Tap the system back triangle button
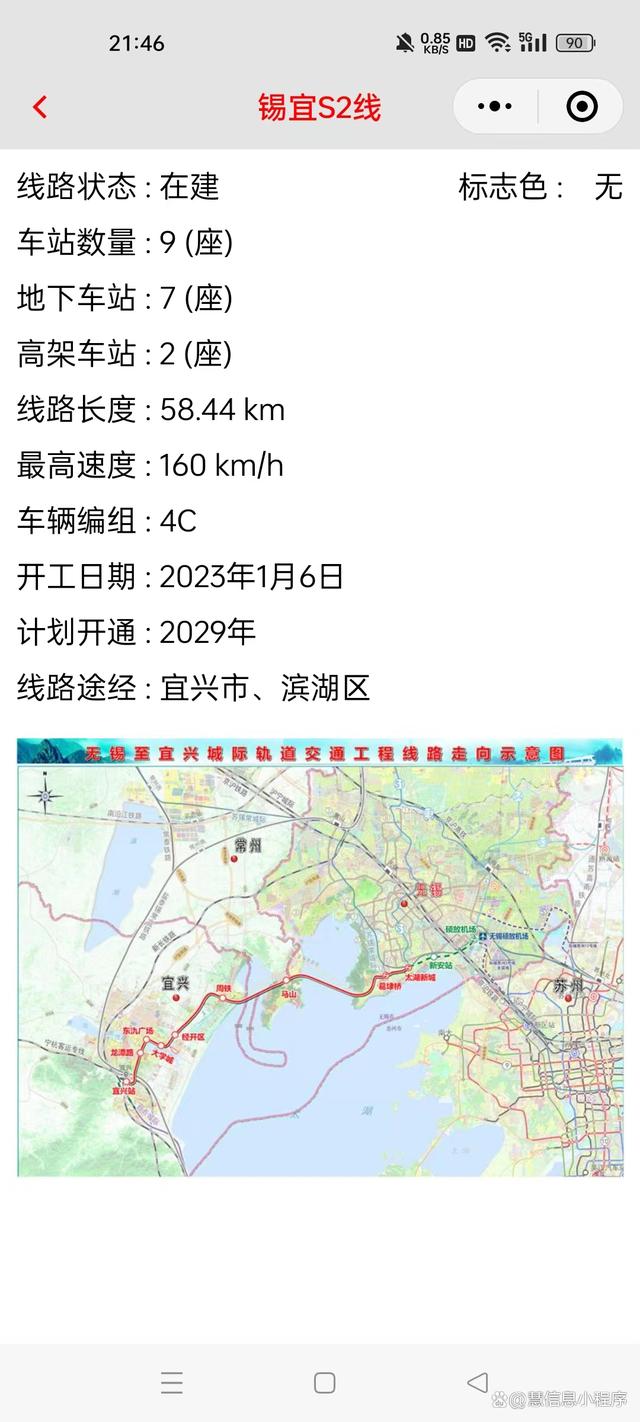The image size is (640, 1422). 477,1382
